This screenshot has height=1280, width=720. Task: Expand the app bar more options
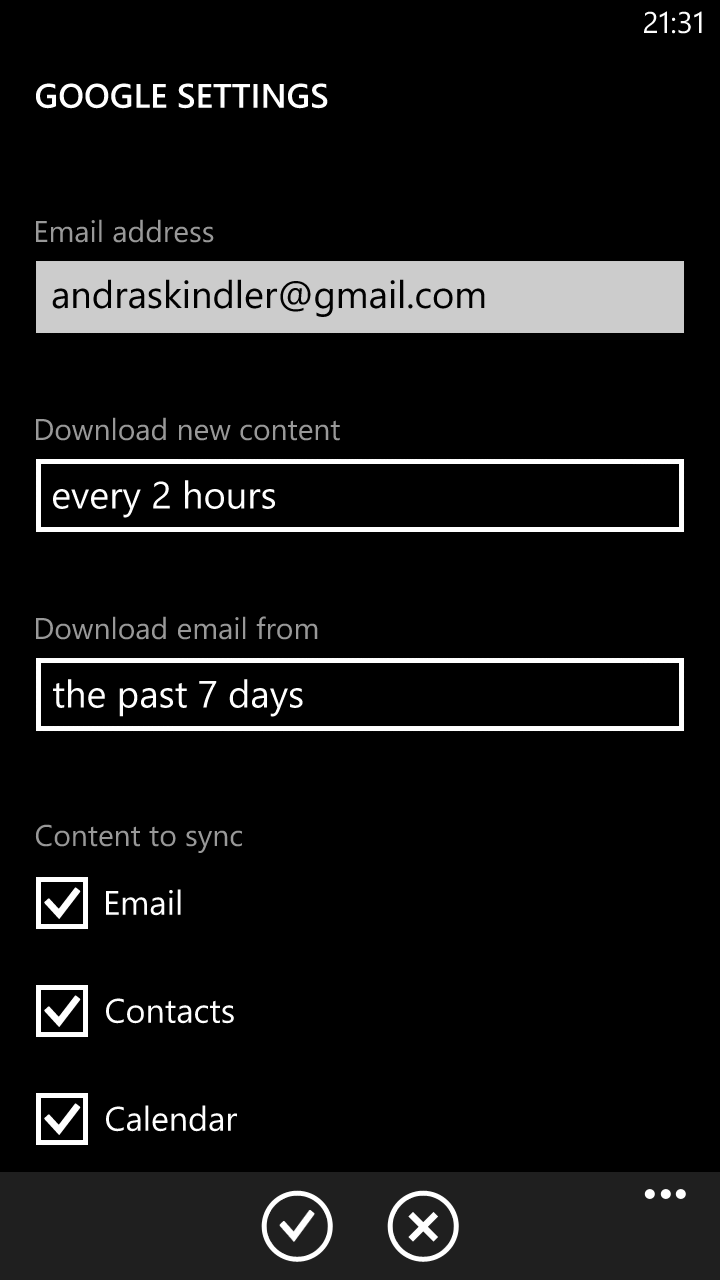[x=665, y=1194]
